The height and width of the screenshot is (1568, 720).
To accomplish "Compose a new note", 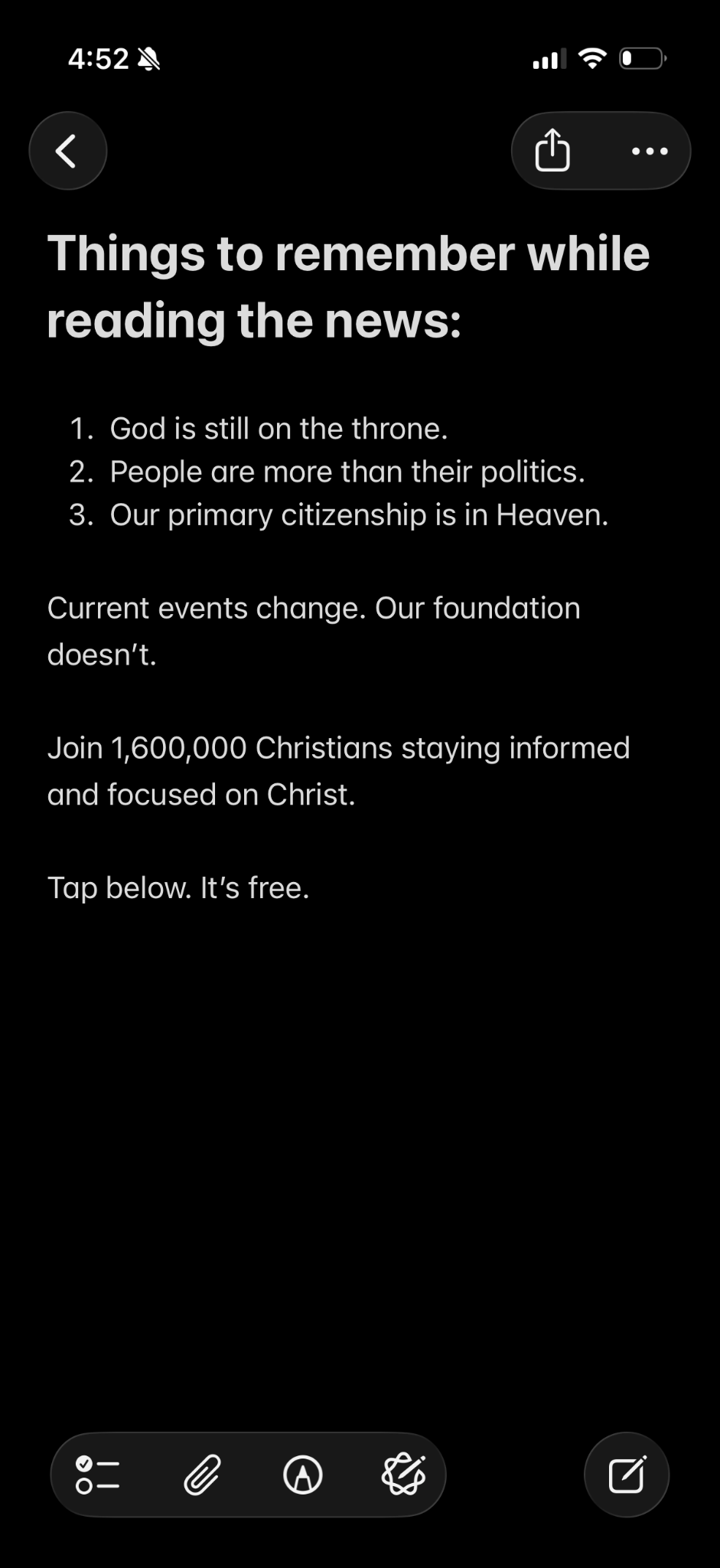I will point(627,1475).
